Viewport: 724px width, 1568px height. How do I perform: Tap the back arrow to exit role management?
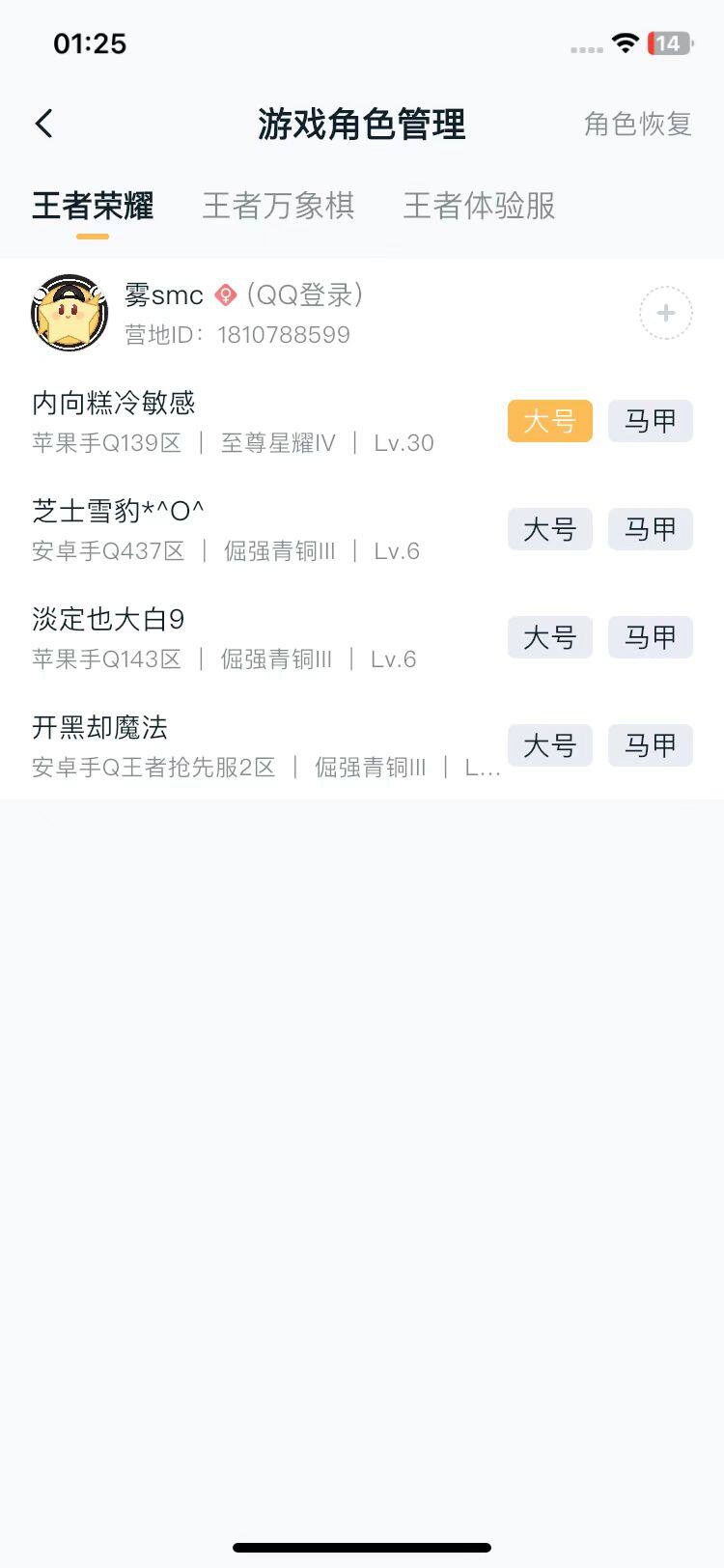point(42,124)
